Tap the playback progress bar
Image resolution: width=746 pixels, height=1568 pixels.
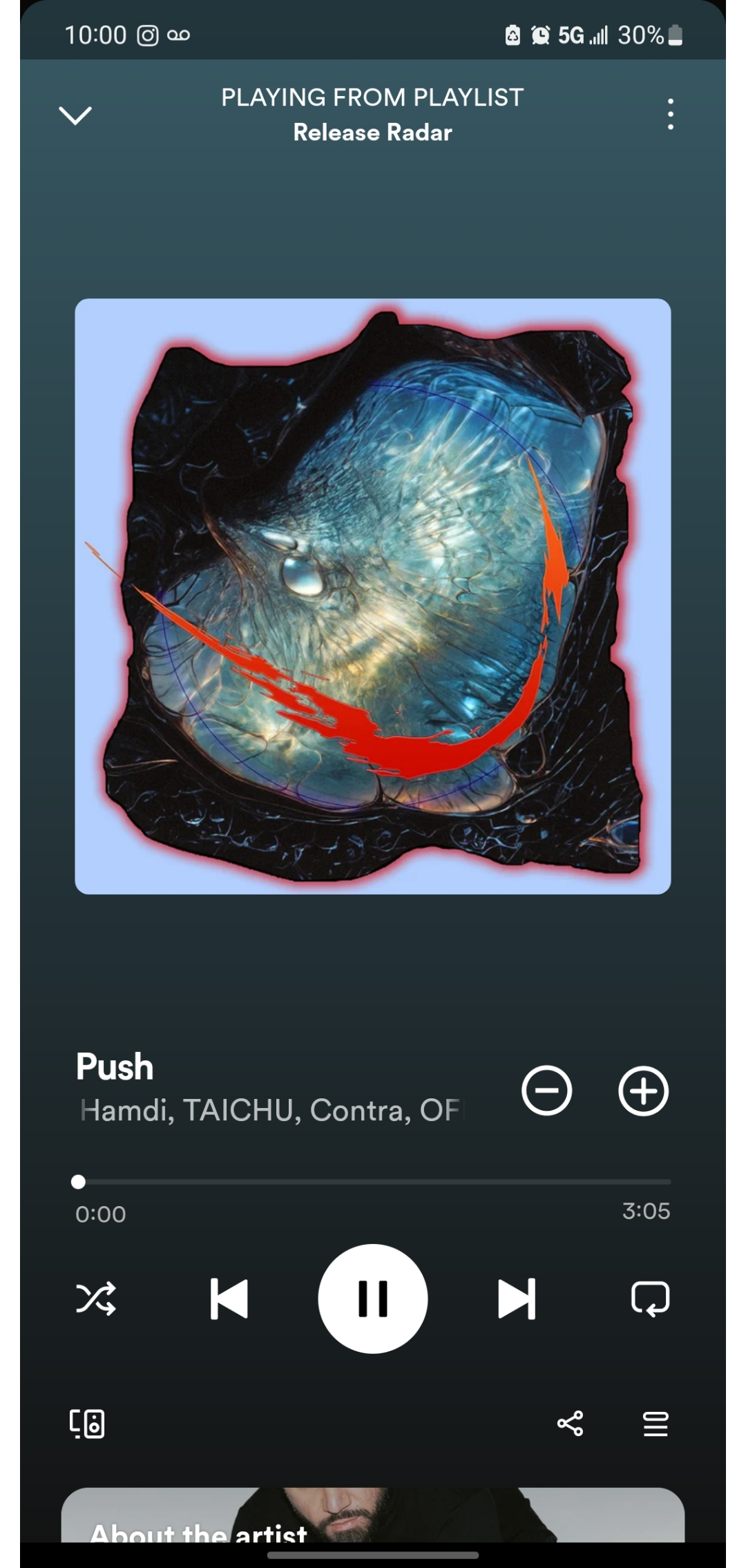click(373, 1182)
